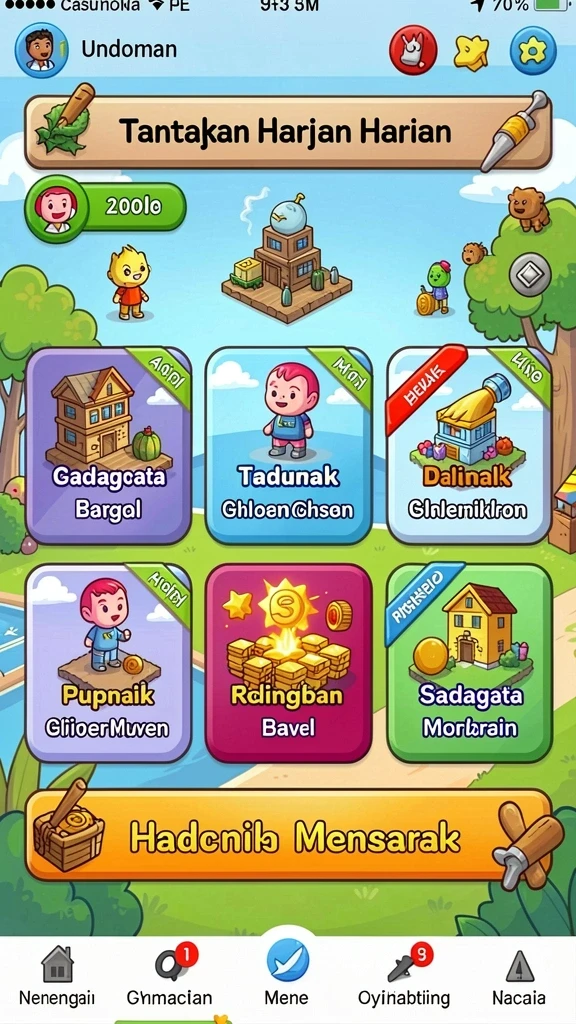Viewport: 576px width, 1024px height.
Task: Open the Tantakan Harjan Harian banner
Action: [x=288, y=133]
